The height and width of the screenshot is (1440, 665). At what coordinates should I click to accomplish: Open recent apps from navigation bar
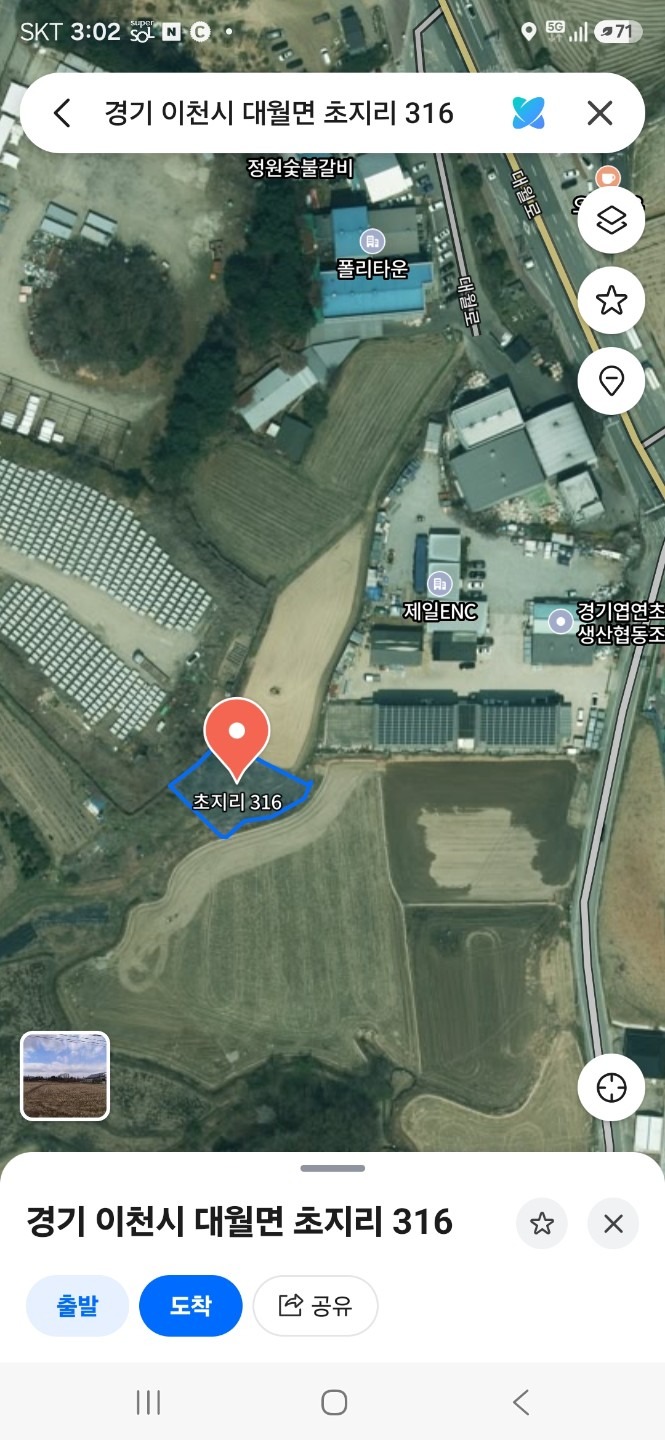(x=148, y=1402)
